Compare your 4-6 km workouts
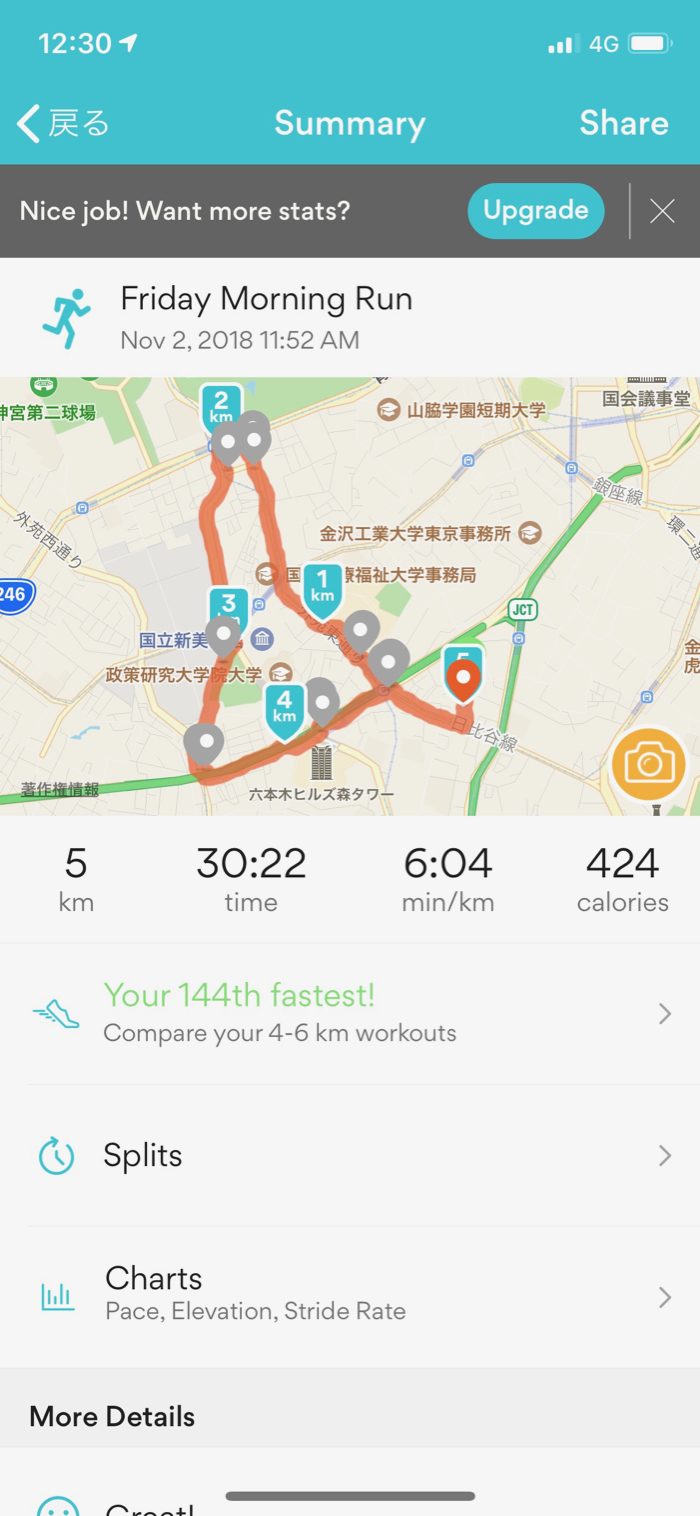 350,1013
